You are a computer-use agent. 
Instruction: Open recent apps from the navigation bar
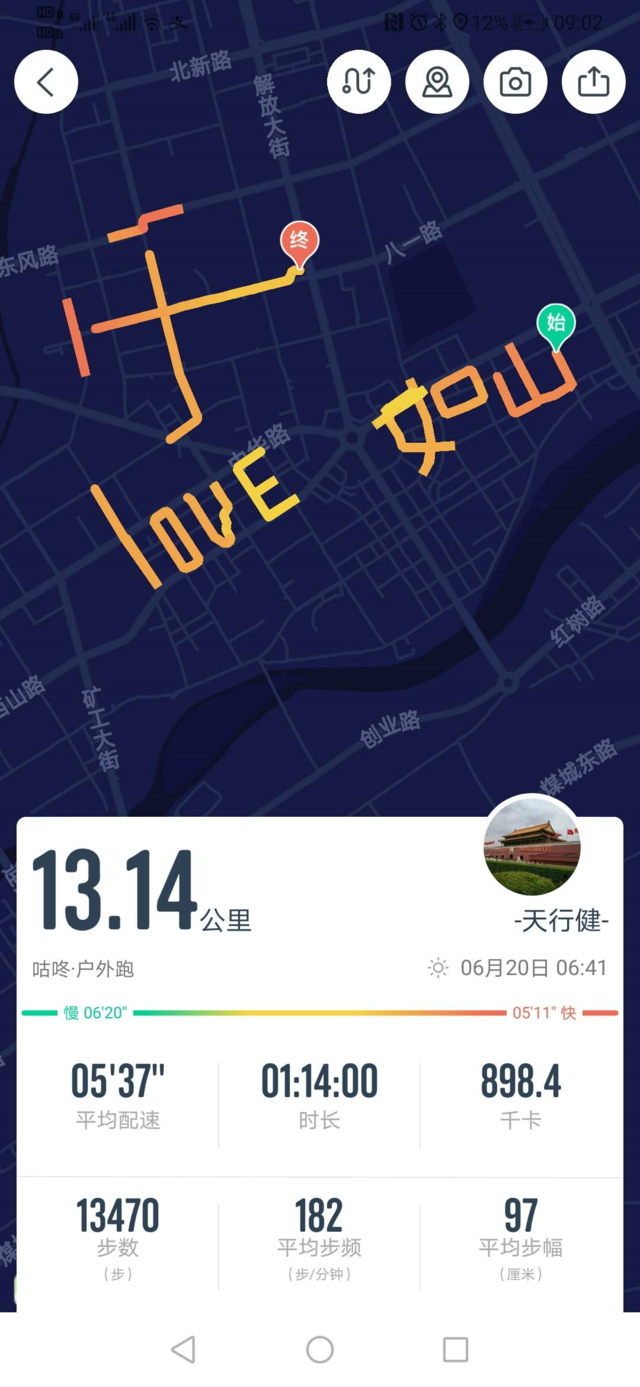pyautogui.click(x=455, y=1349)
